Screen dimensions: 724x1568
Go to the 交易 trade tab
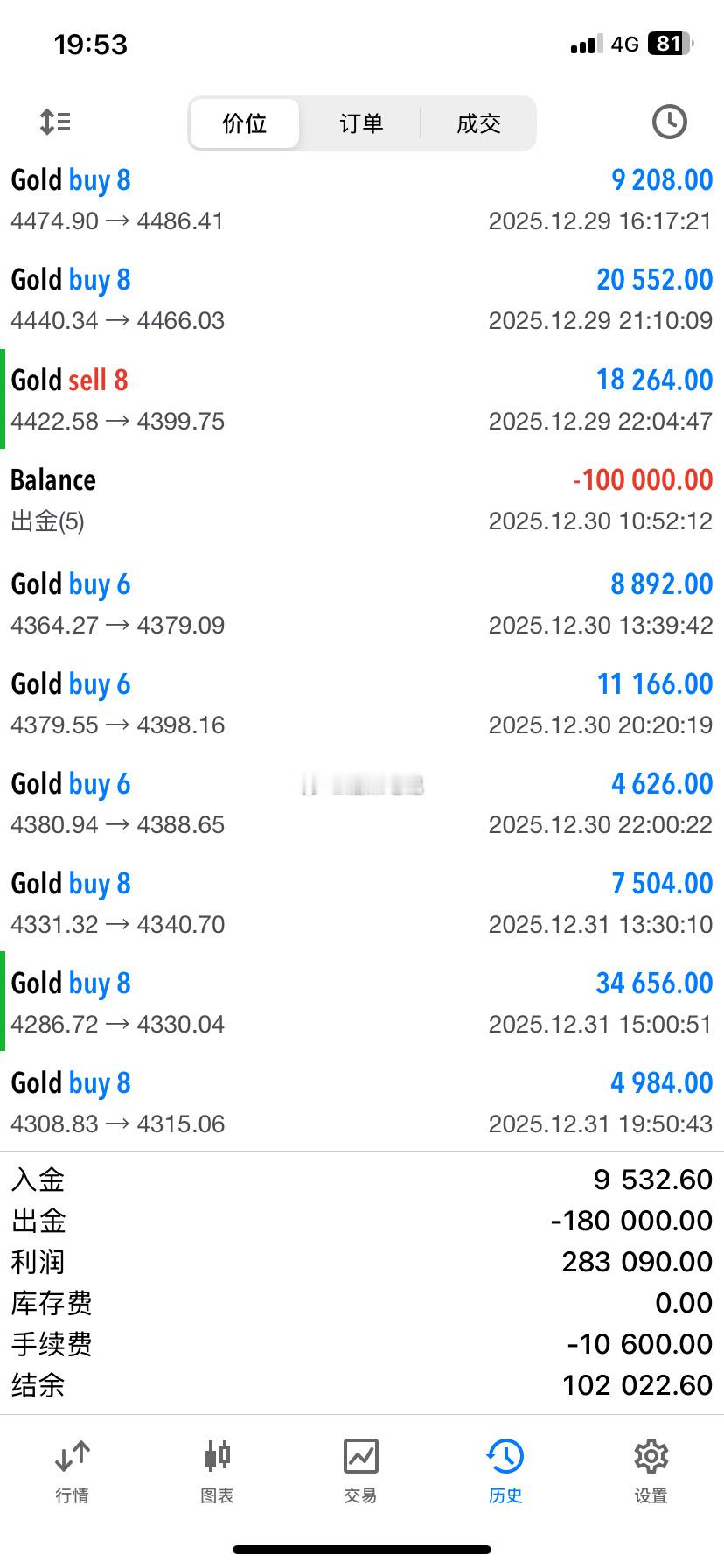click(360, 1472)
